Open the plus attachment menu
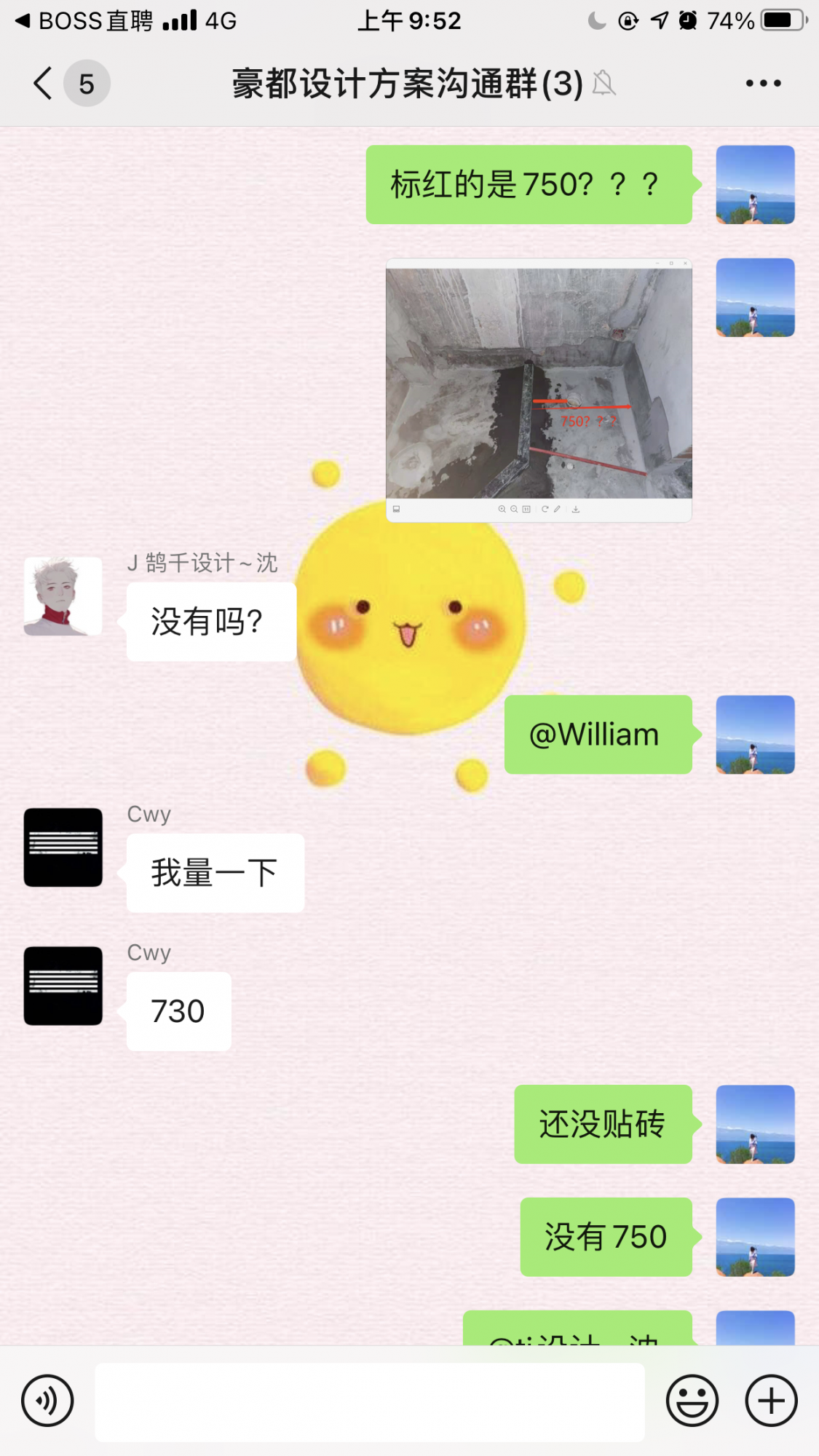819x1456 pixels. (x=771, y=1401)
